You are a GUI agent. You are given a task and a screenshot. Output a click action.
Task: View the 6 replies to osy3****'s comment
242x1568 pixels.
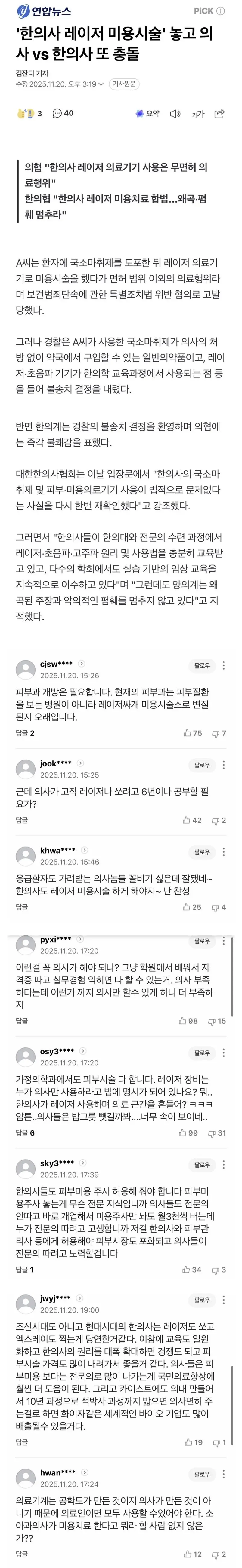25,1133
